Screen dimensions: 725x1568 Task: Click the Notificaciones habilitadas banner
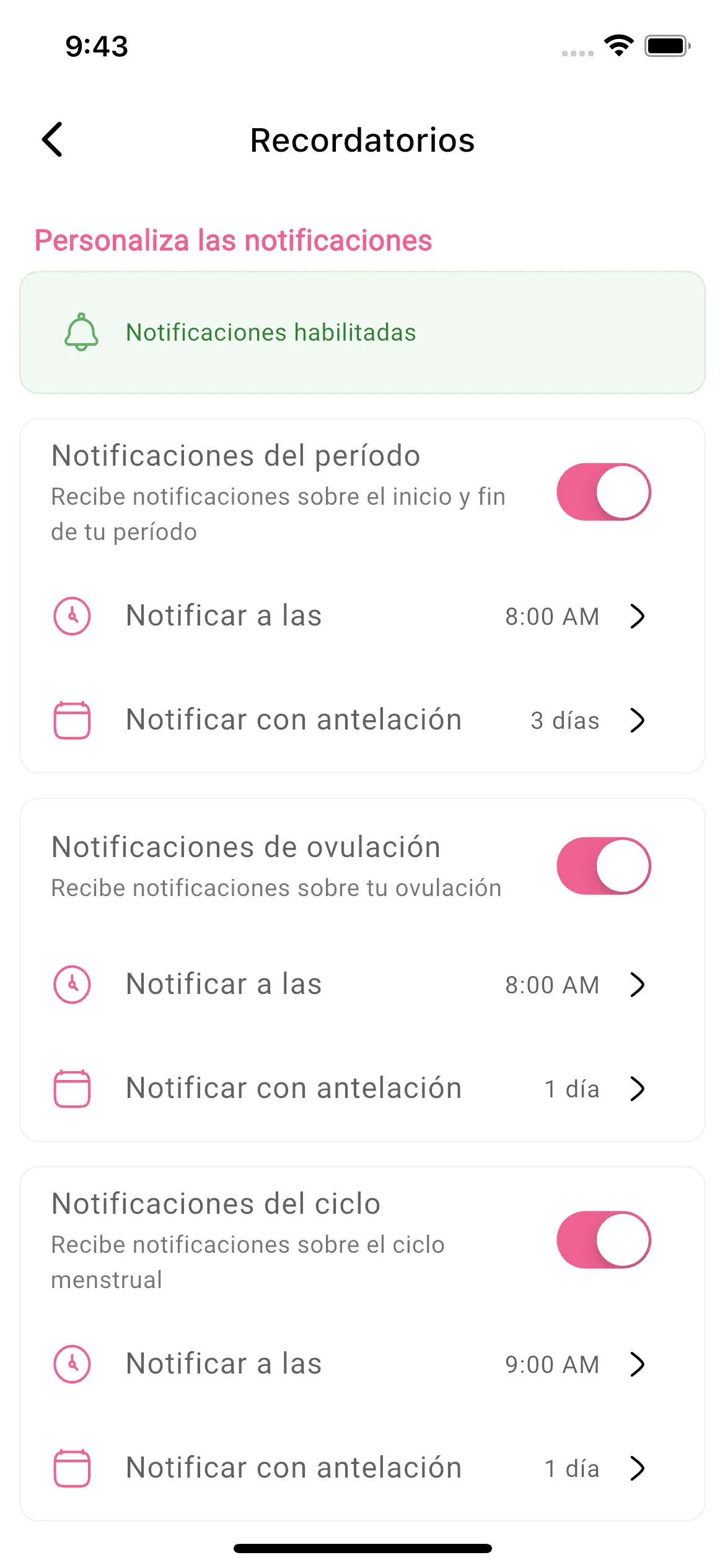(x=361, y=332)
